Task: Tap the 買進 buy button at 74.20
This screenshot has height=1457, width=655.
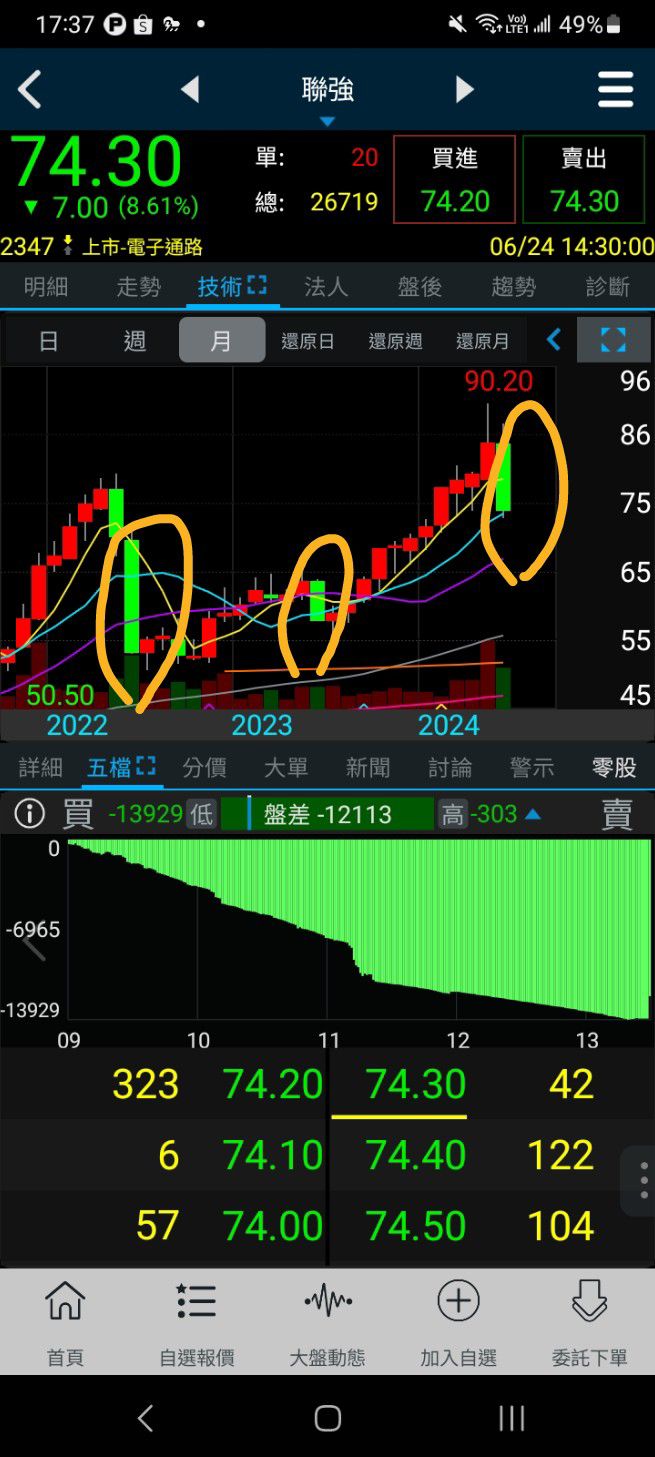Action: click(x=455, y=179)
